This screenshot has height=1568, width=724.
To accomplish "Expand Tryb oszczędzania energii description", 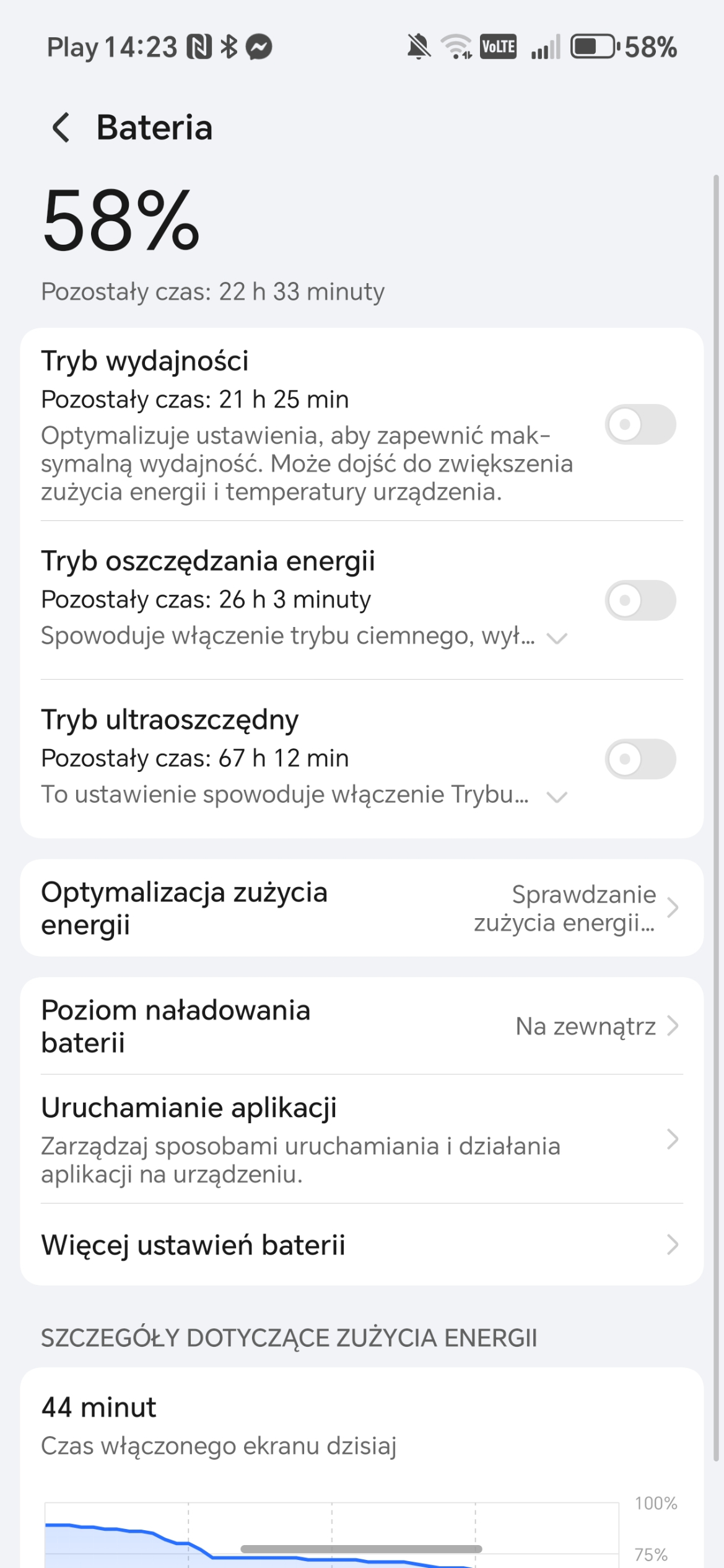I will (557, 638).
